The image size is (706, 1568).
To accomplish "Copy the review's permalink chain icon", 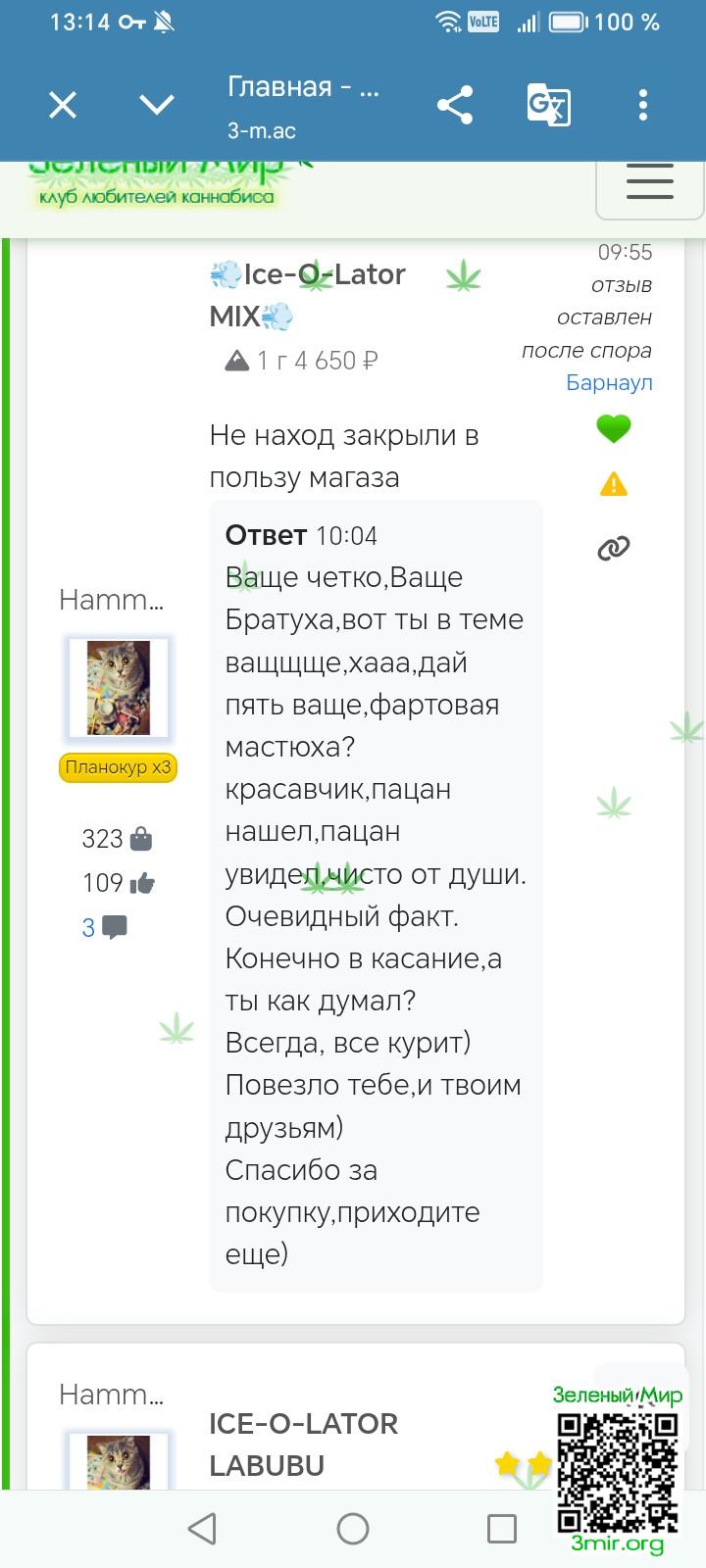I will click(614, 549).
